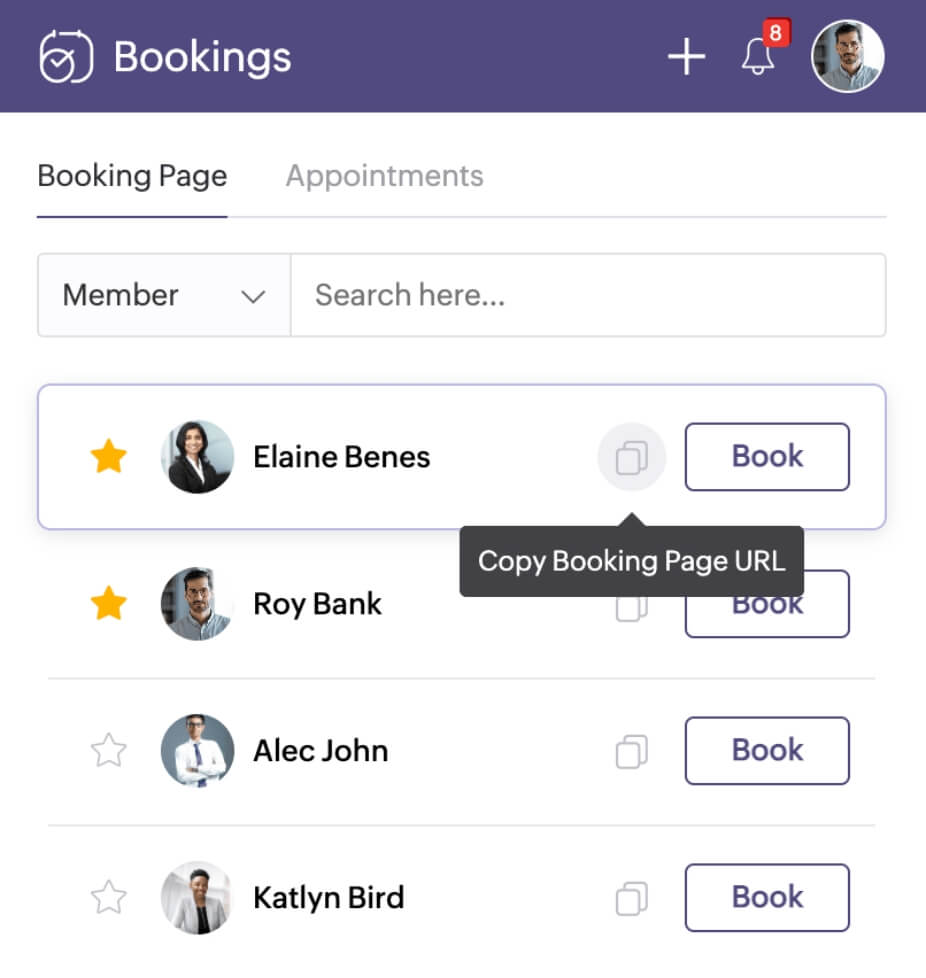Open the profile avatar menu
The height and width of the screenshot is (978, 926).
847,57
